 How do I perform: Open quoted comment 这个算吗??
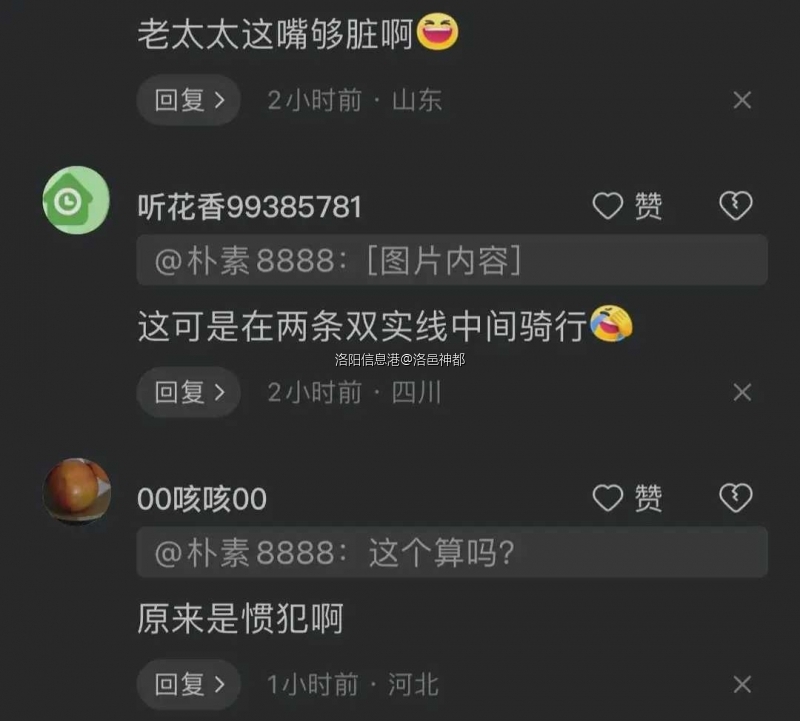452,553
